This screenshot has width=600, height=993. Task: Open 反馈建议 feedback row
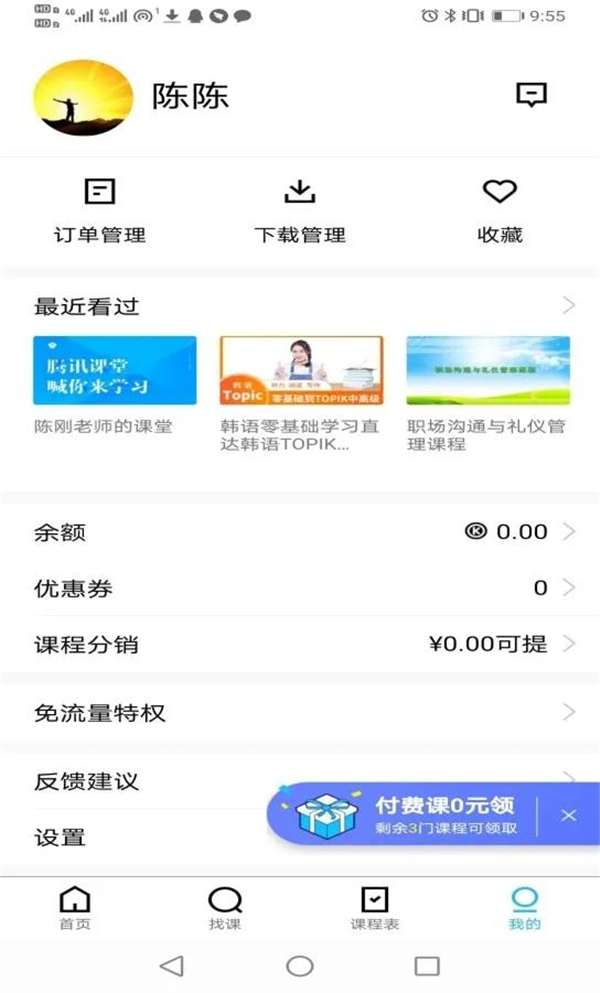pyautogui.click(x=140, y=781)
